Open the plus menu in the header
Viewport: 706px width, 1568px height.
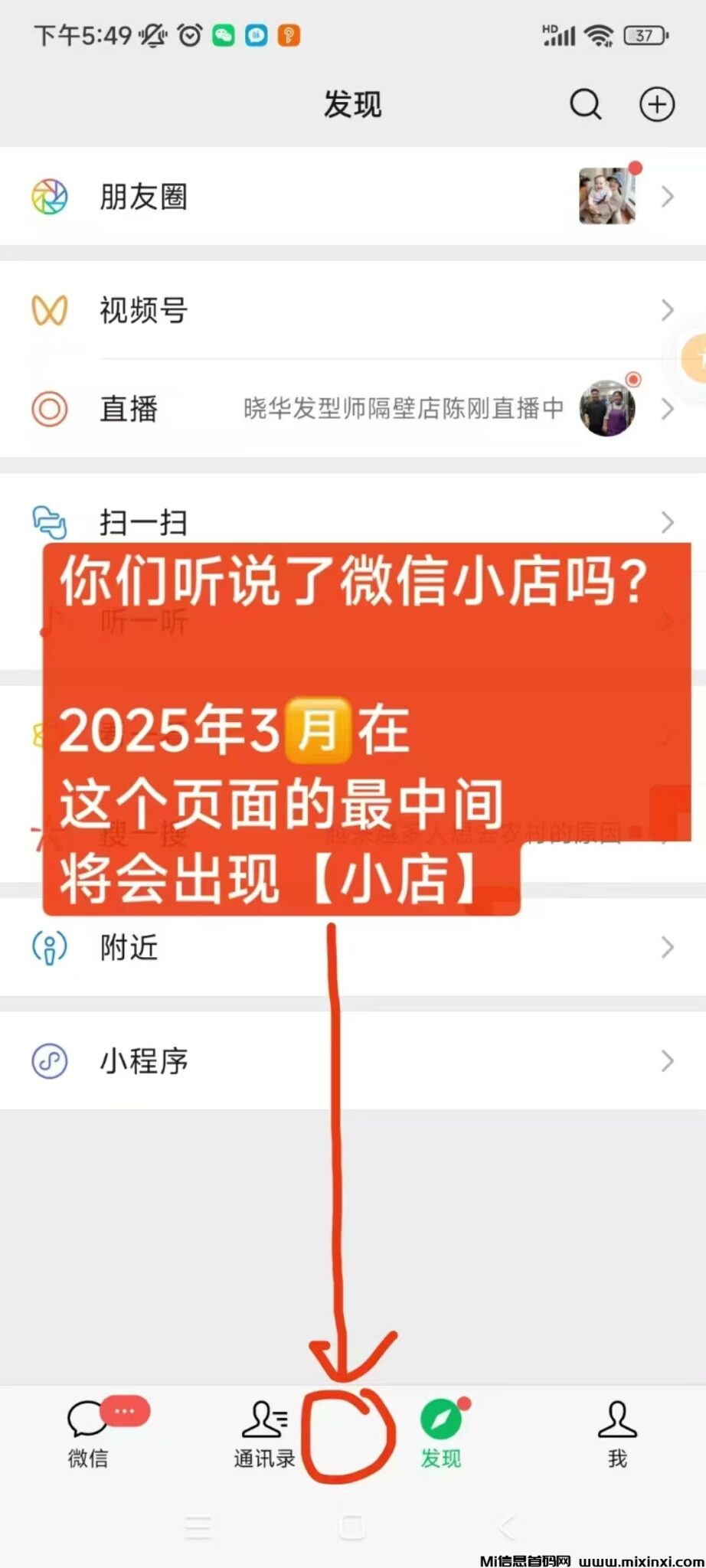pyautogui.click(x=656, y=104)
